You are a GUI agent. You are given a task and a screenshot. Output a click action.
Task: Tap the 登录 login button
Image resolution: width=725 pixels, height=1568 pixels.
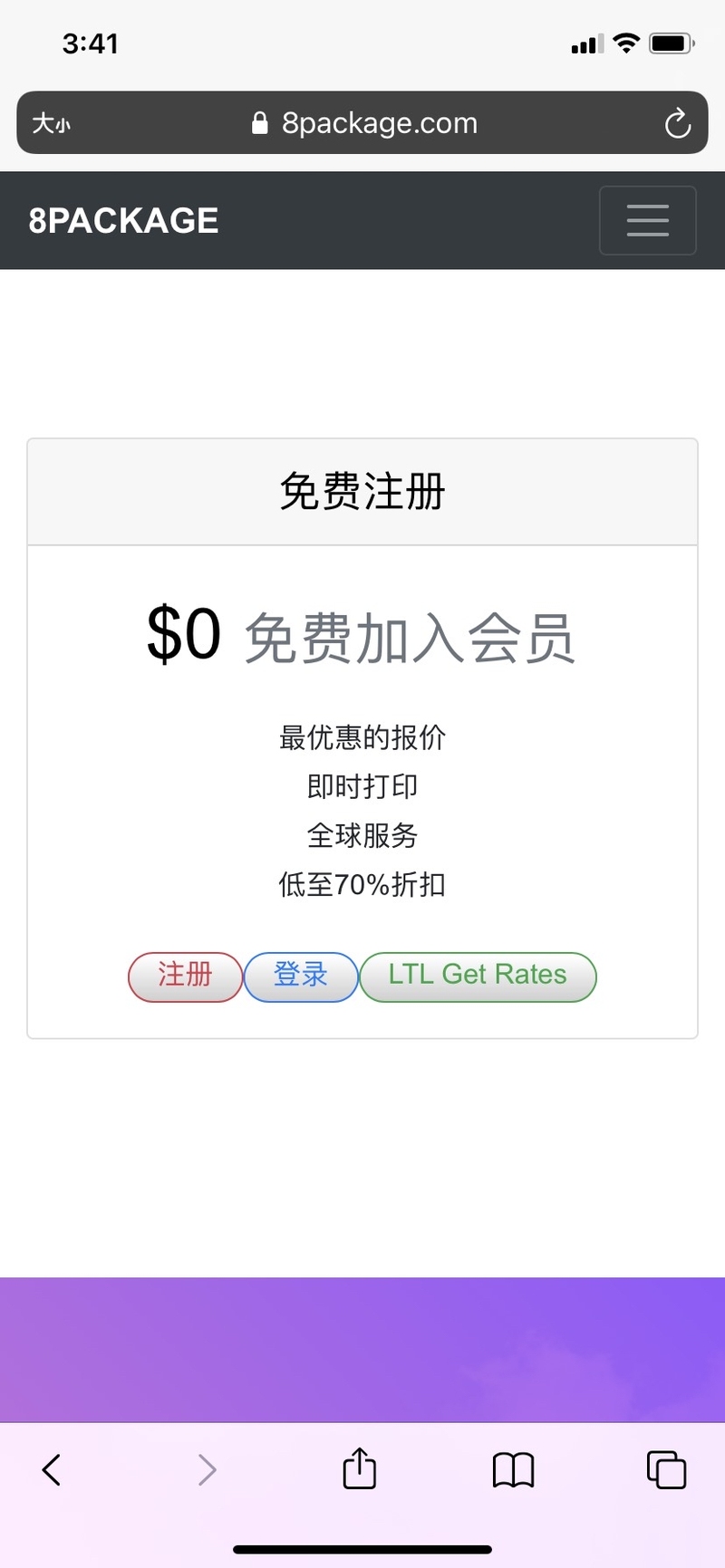coord(301,976)
